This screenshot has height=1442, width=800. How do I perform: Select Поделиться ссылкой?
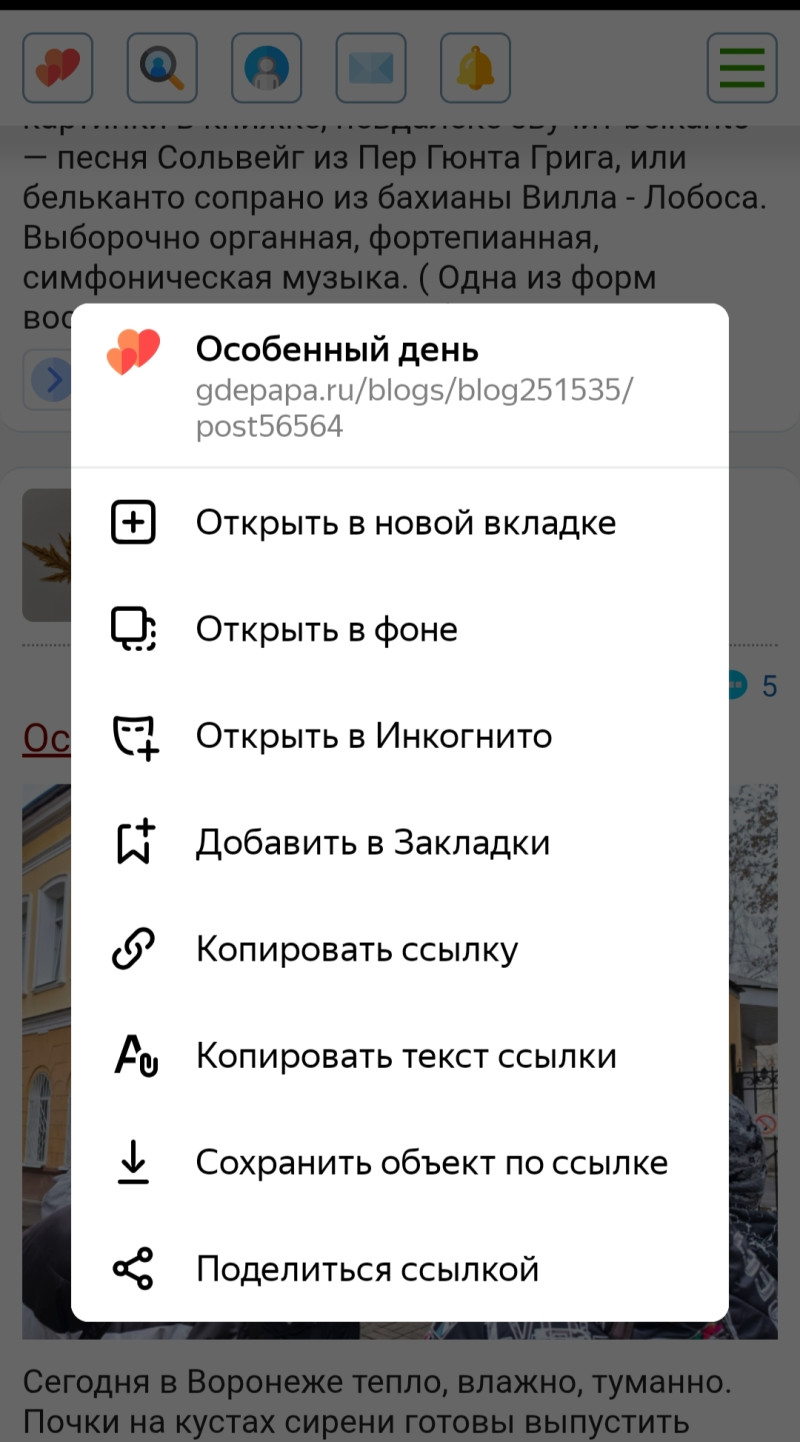click(x=367, y=1269)
